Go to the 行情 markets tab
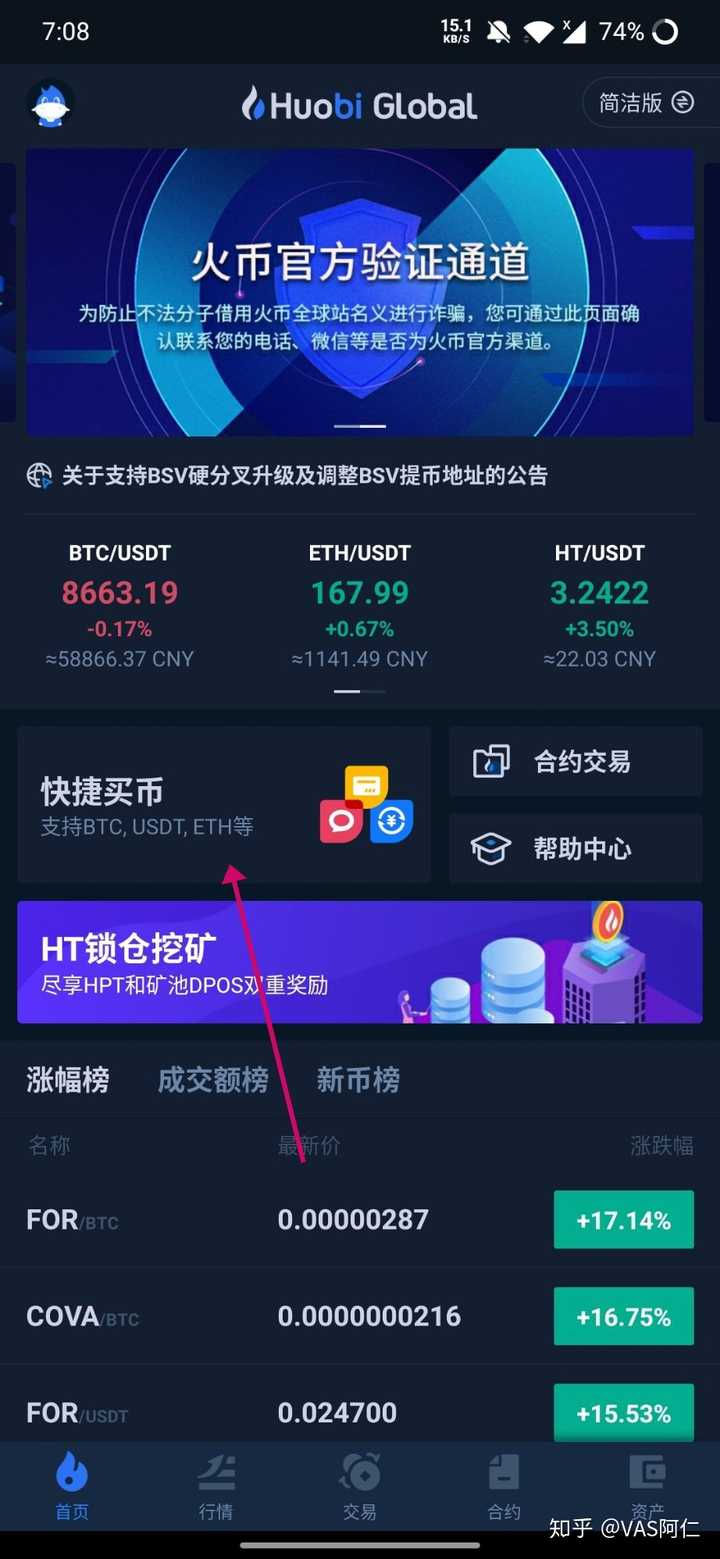The height and width of the screenshot is (1559, 720). click(x=216, y=1487)
